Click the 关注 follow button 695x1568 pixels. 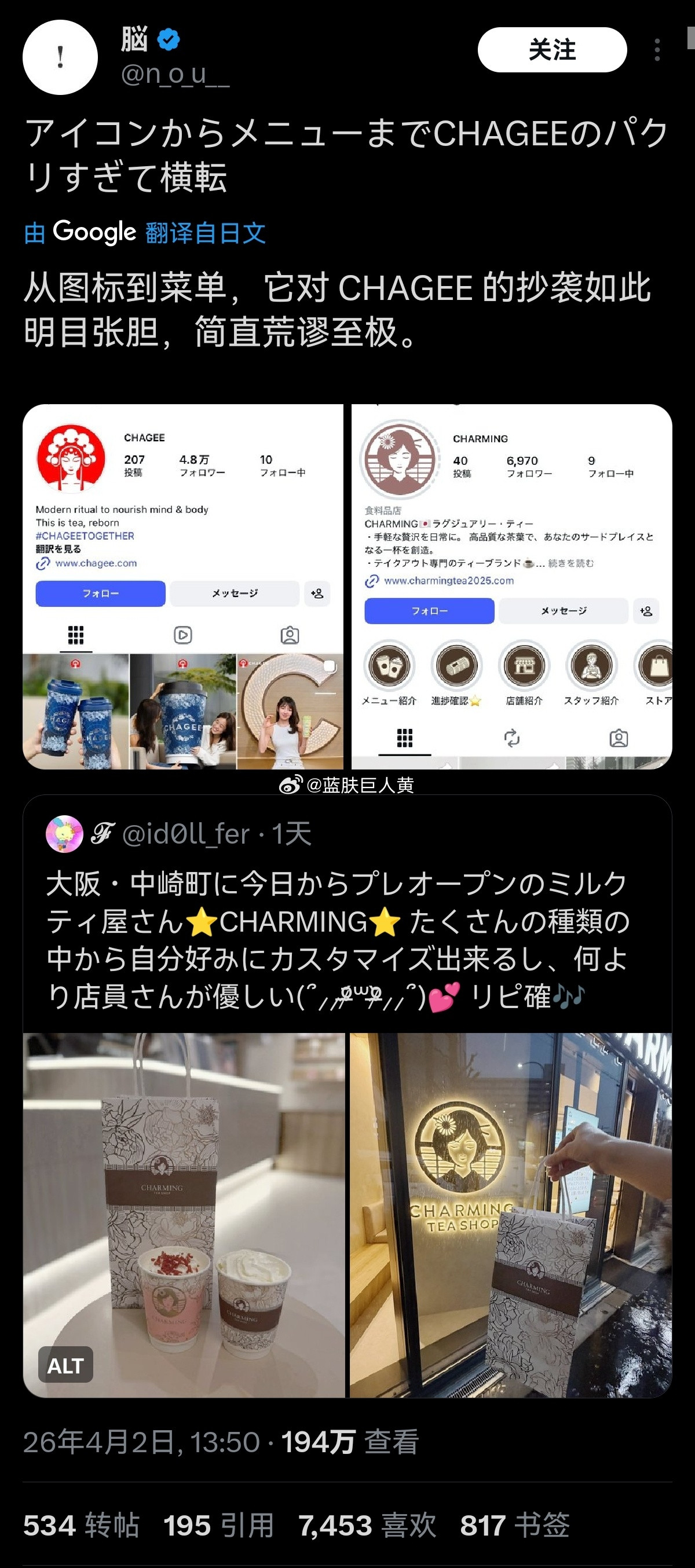[554, 50]
